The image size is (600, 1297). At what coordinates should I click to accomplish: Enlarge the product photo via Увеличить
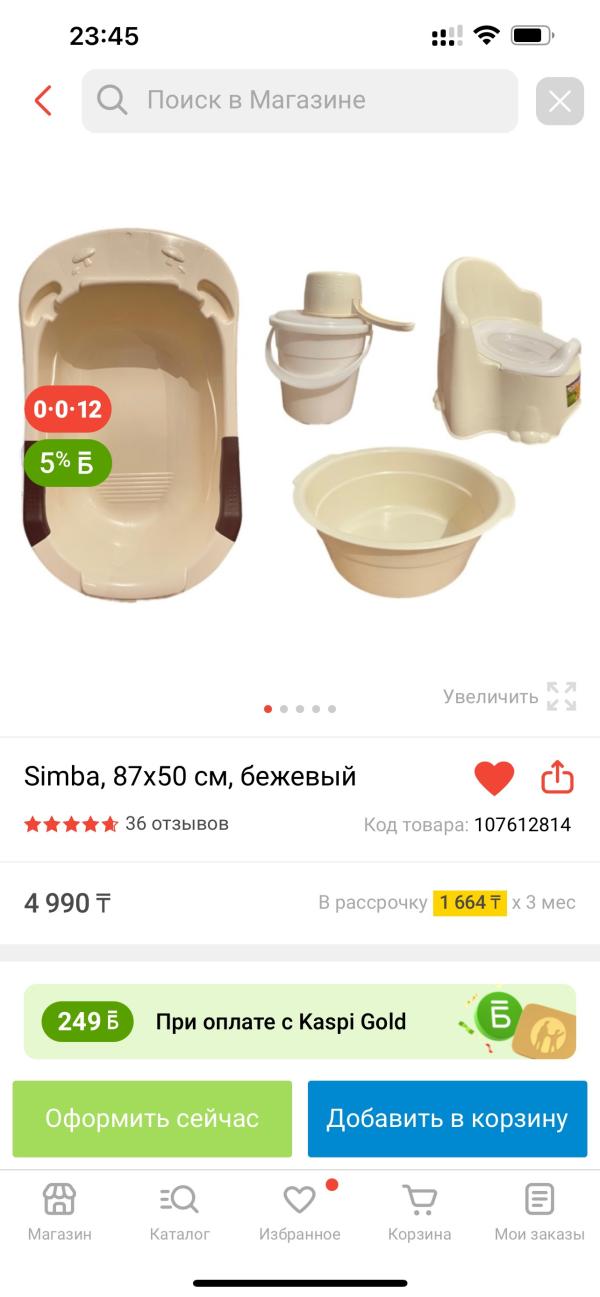(510, 696)
